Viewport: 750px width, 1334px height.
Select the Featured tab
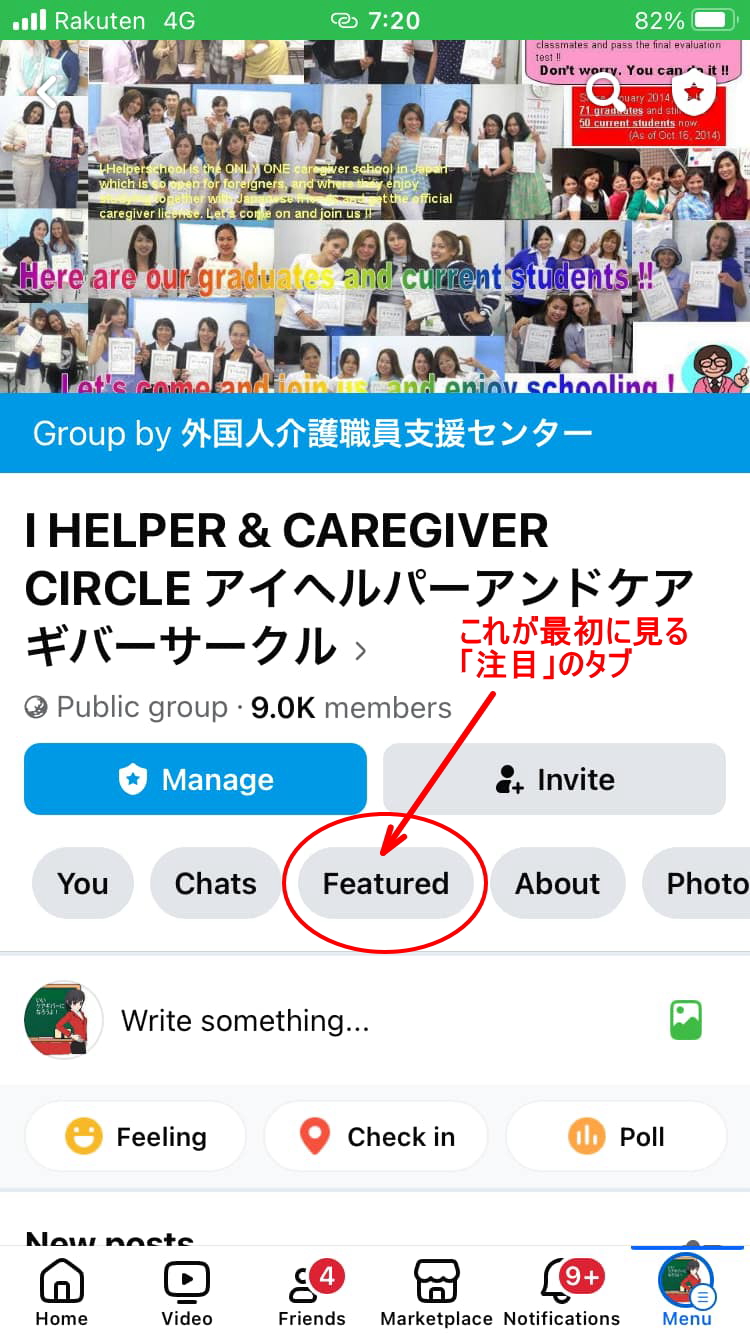(385, 883)
